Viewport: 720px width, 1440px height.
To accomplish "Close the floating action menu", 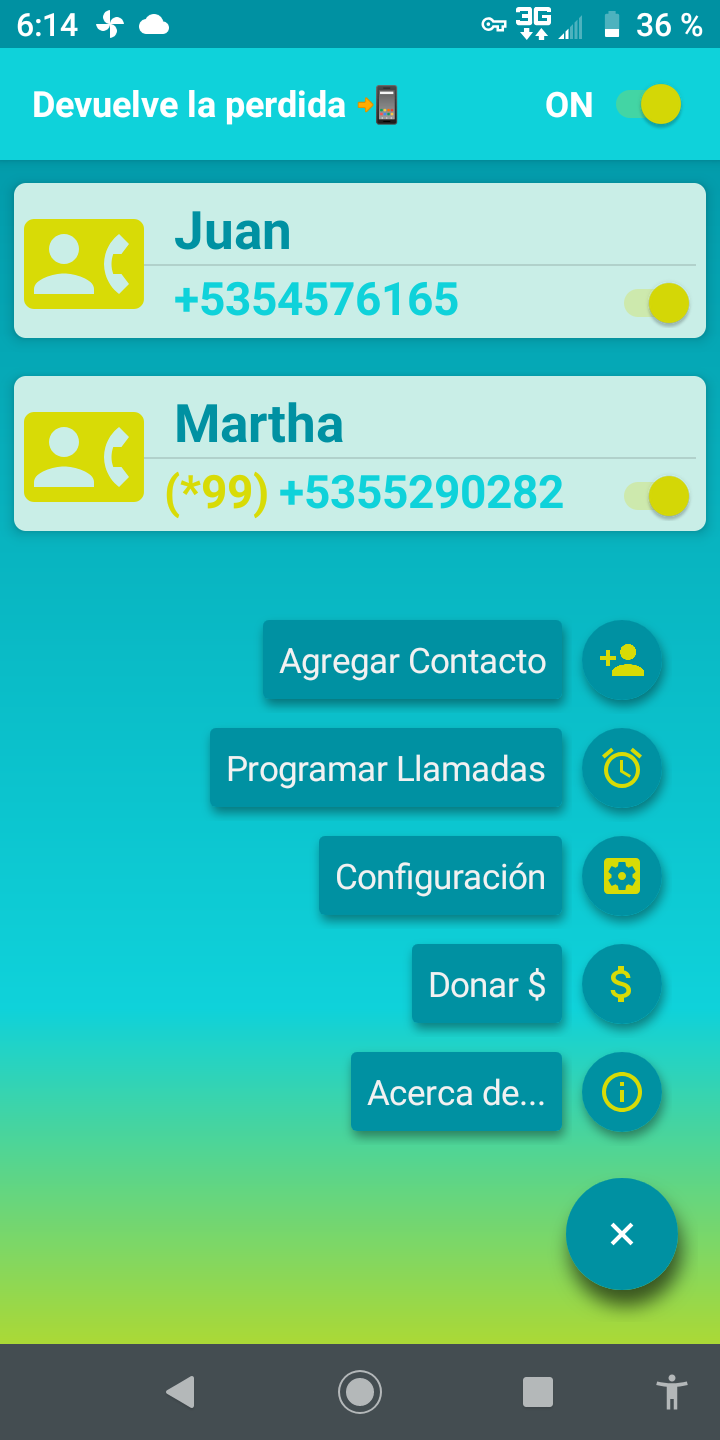I will coord(622,1234).
